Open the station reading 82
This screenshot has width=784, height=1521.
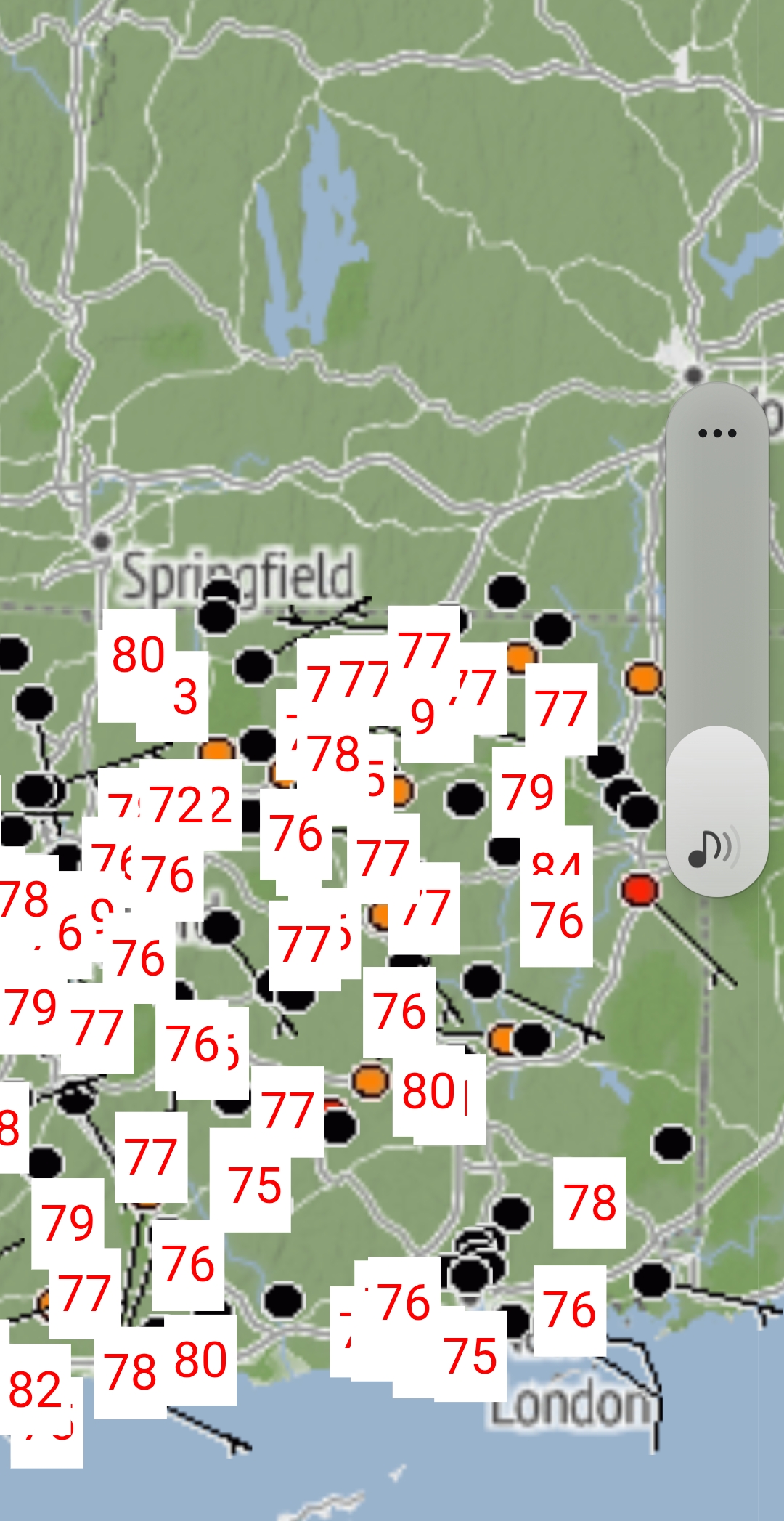(x=36, y=1389)
